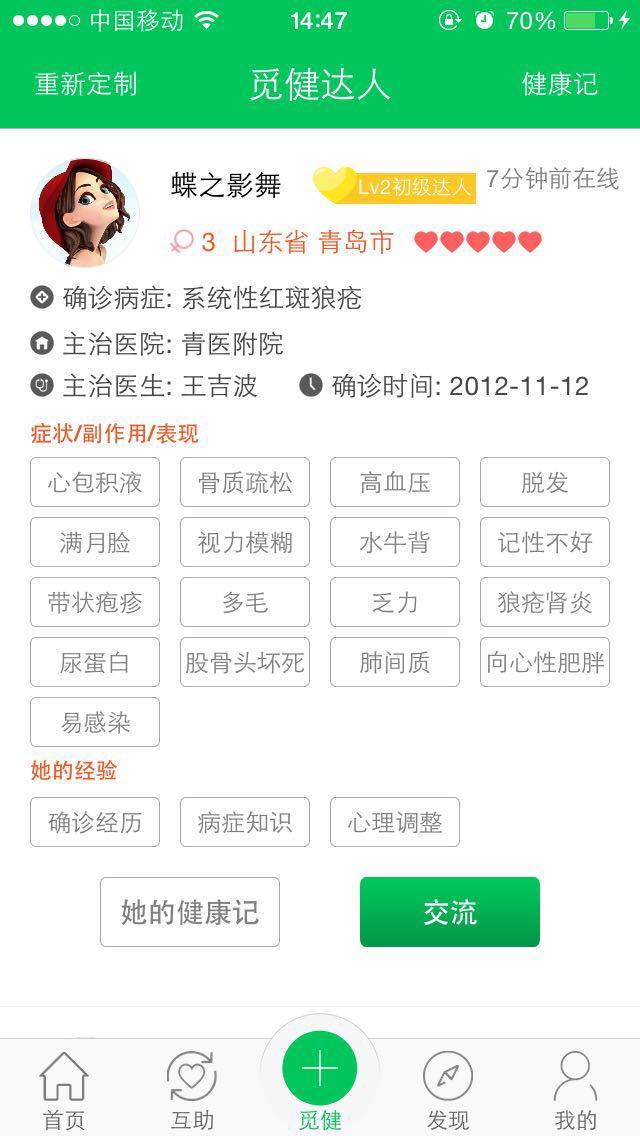The image size is (640, 1136).
Task: View her 确诊经历 experience
Action: point(95,823)
